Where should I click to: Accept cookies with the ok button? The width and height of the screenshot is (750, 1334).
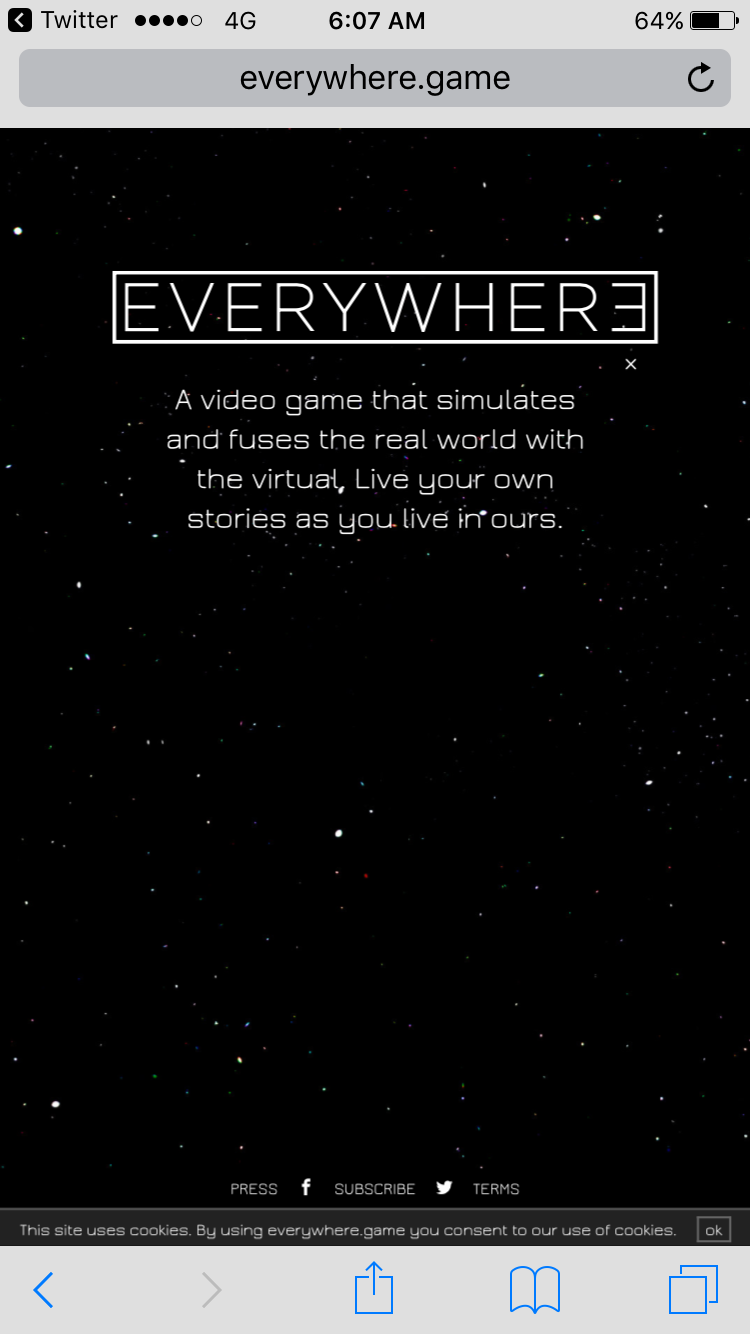coord(714,1230)
